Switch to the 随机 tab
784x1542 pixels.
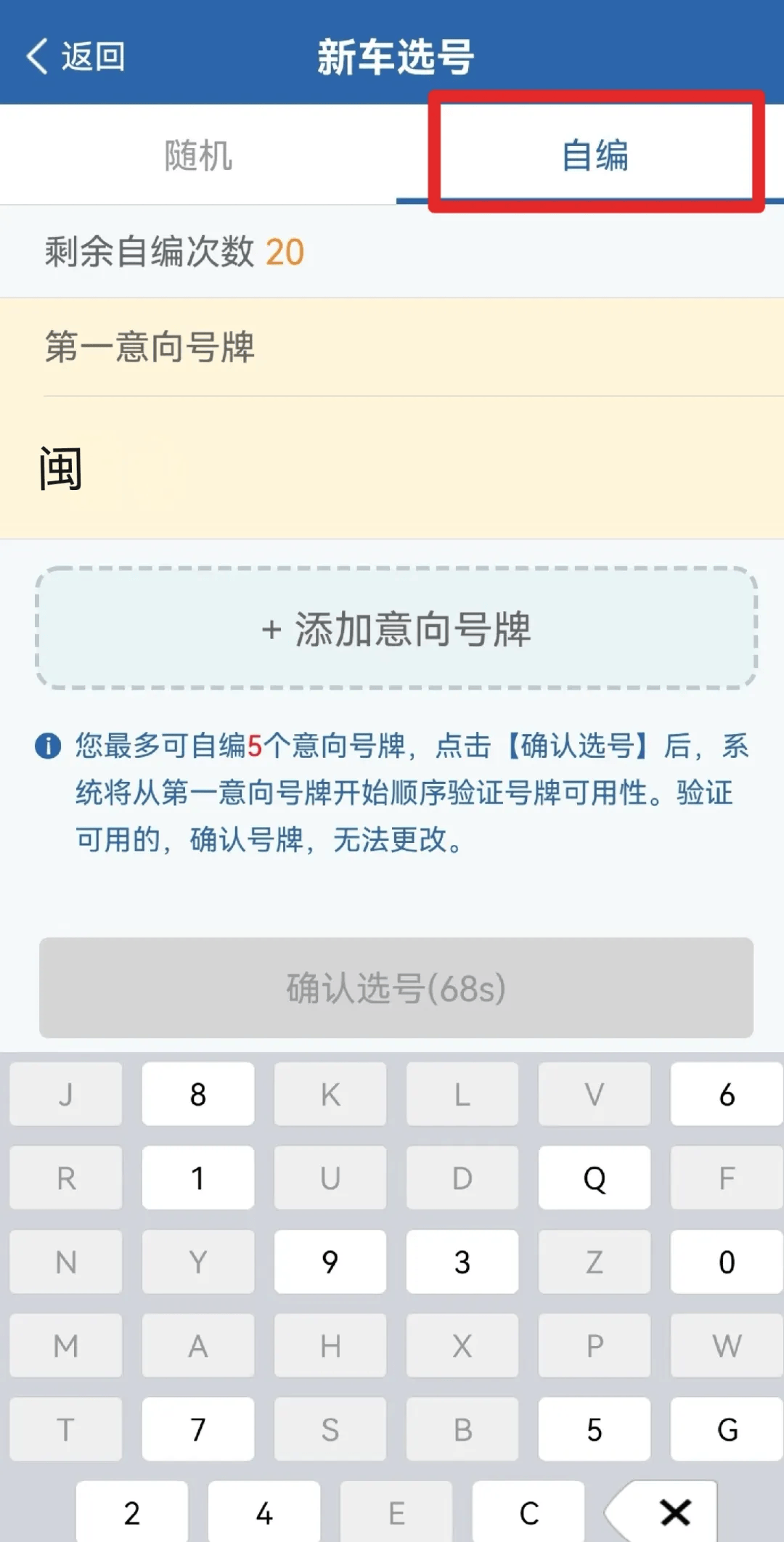pos(197,155)
